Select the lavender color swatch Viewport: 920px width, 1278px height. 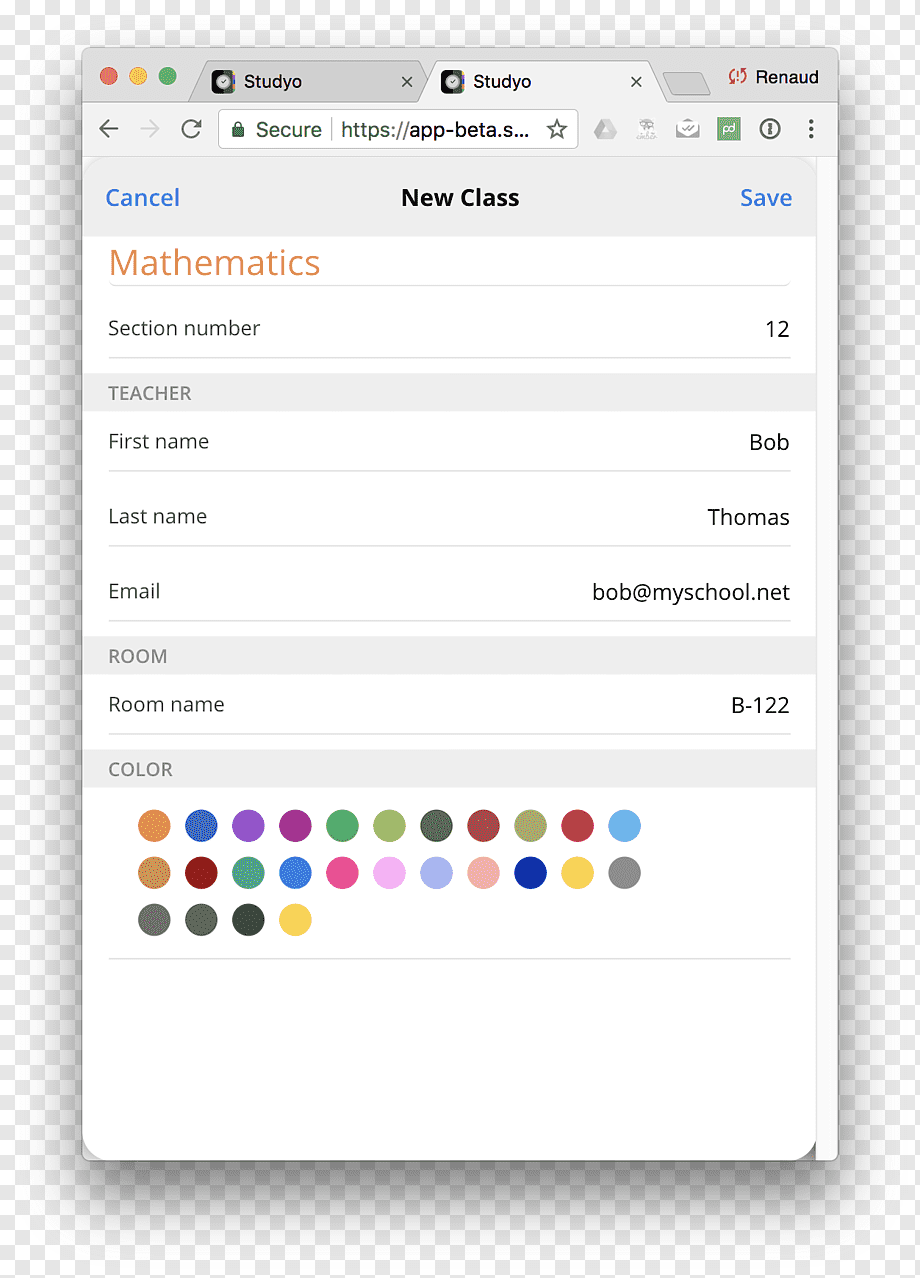tap(436, 873)
